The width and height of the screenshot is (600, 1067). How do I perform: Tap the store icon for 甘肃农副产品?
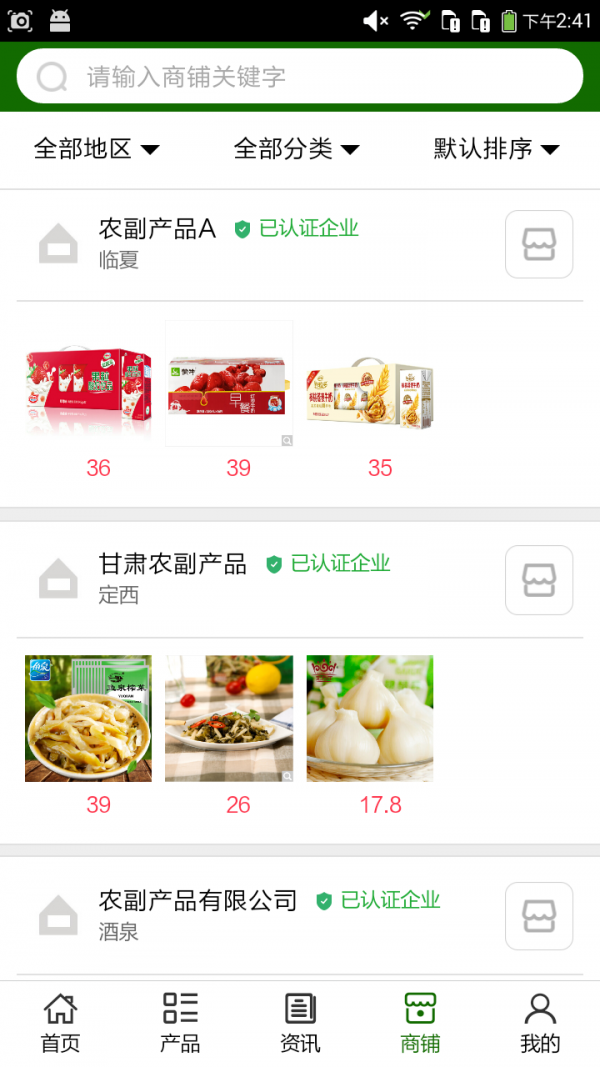pyautogui.click(x=539, y=580)
